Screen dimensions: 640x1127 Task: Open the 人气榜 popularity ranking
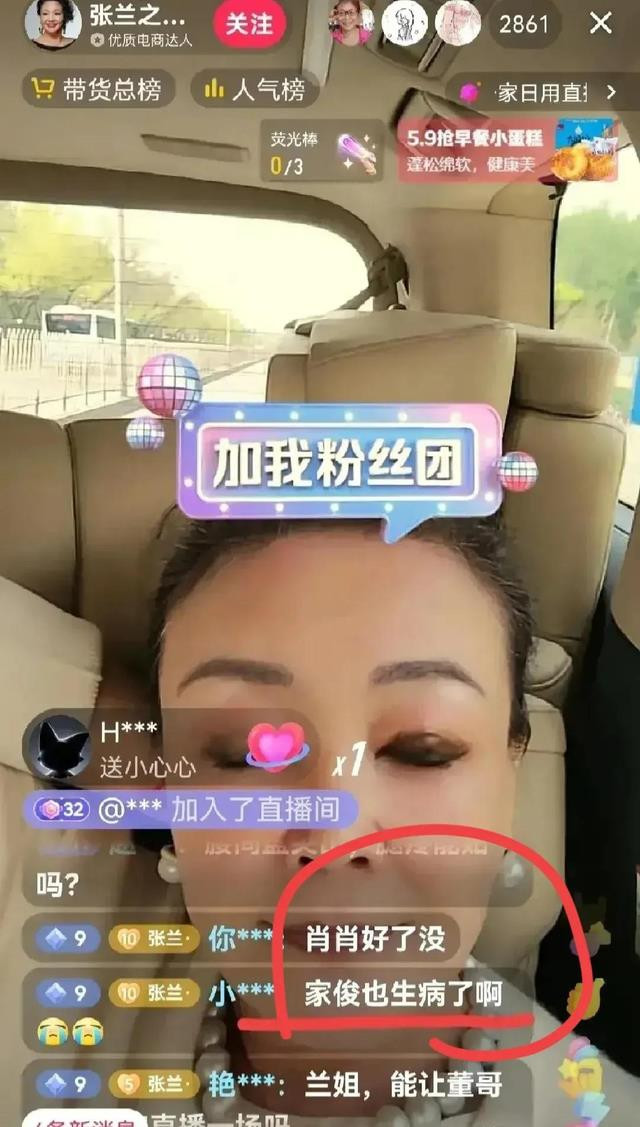tap(256, 89)
